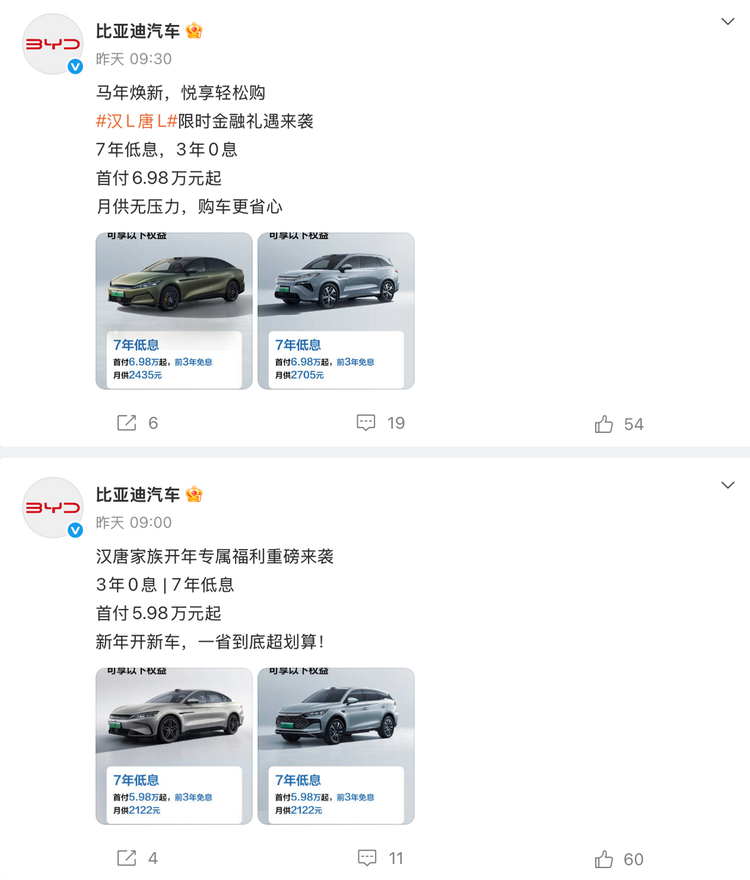Open 比亚迪汽车 profile name on 09:30 post

click(x=138, y=31)
